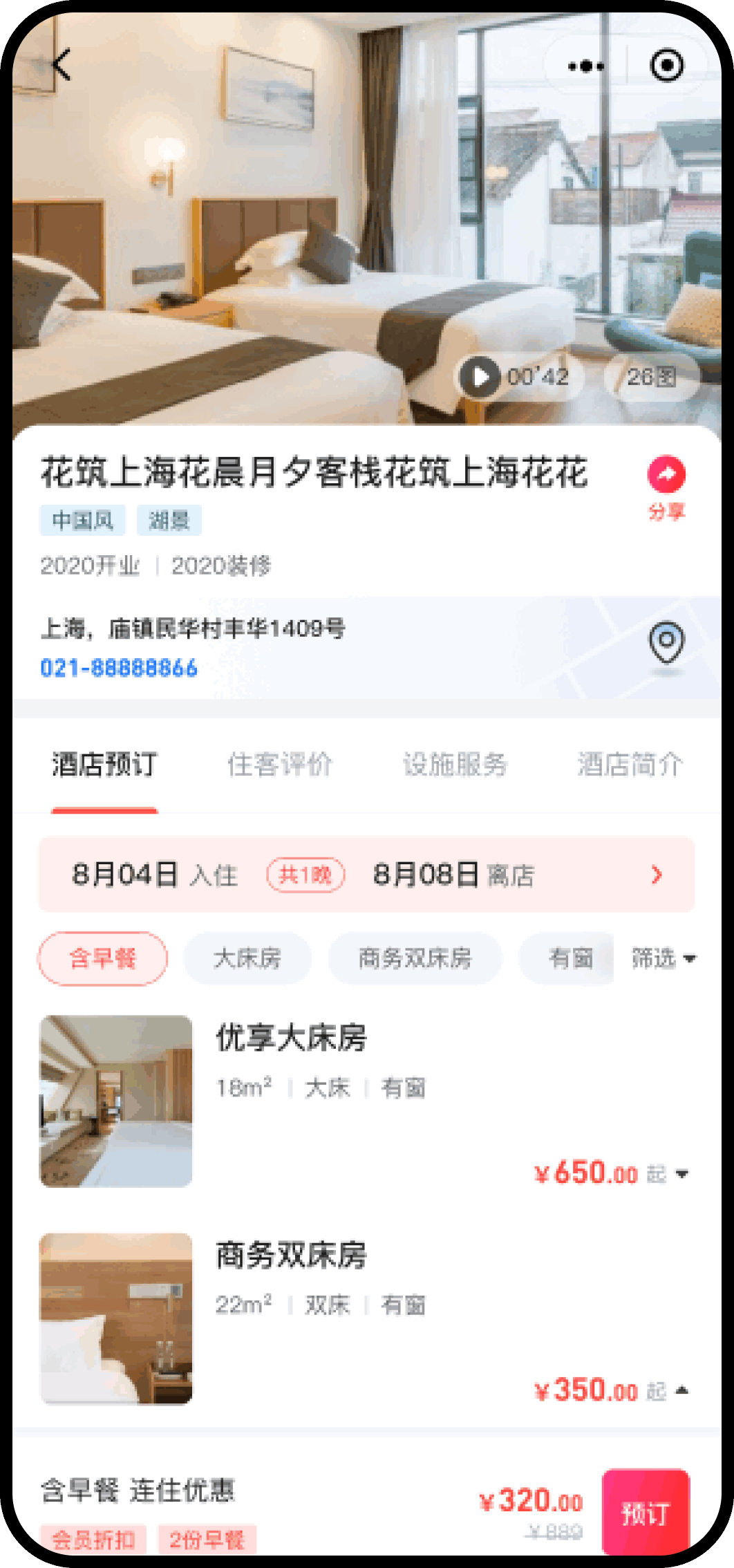Go back using the top-left arrow
The height and width of the screenshot is (1568, 734).
point(62,65)
